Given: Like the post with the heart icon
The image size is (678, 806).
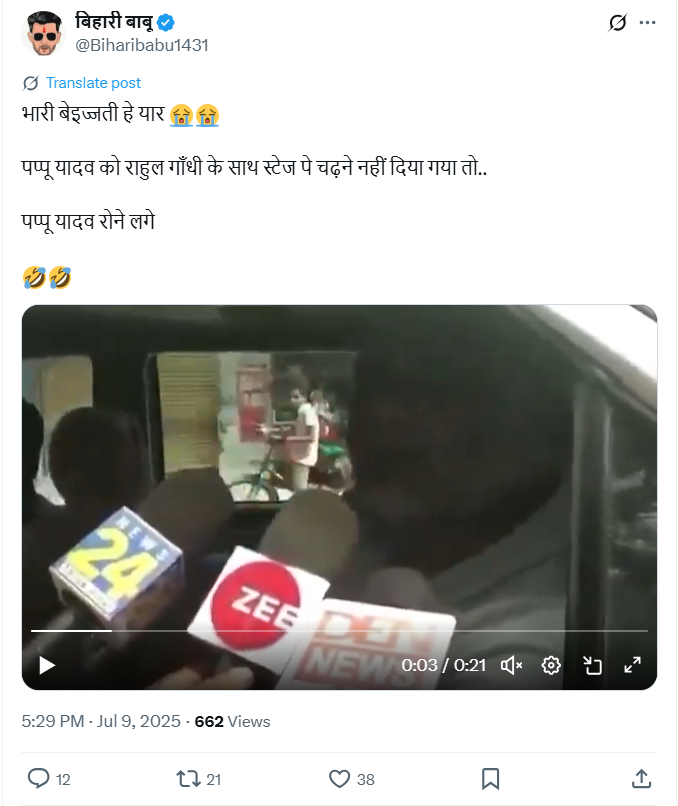Looking at the screenshot, I should tap(340, 778).
